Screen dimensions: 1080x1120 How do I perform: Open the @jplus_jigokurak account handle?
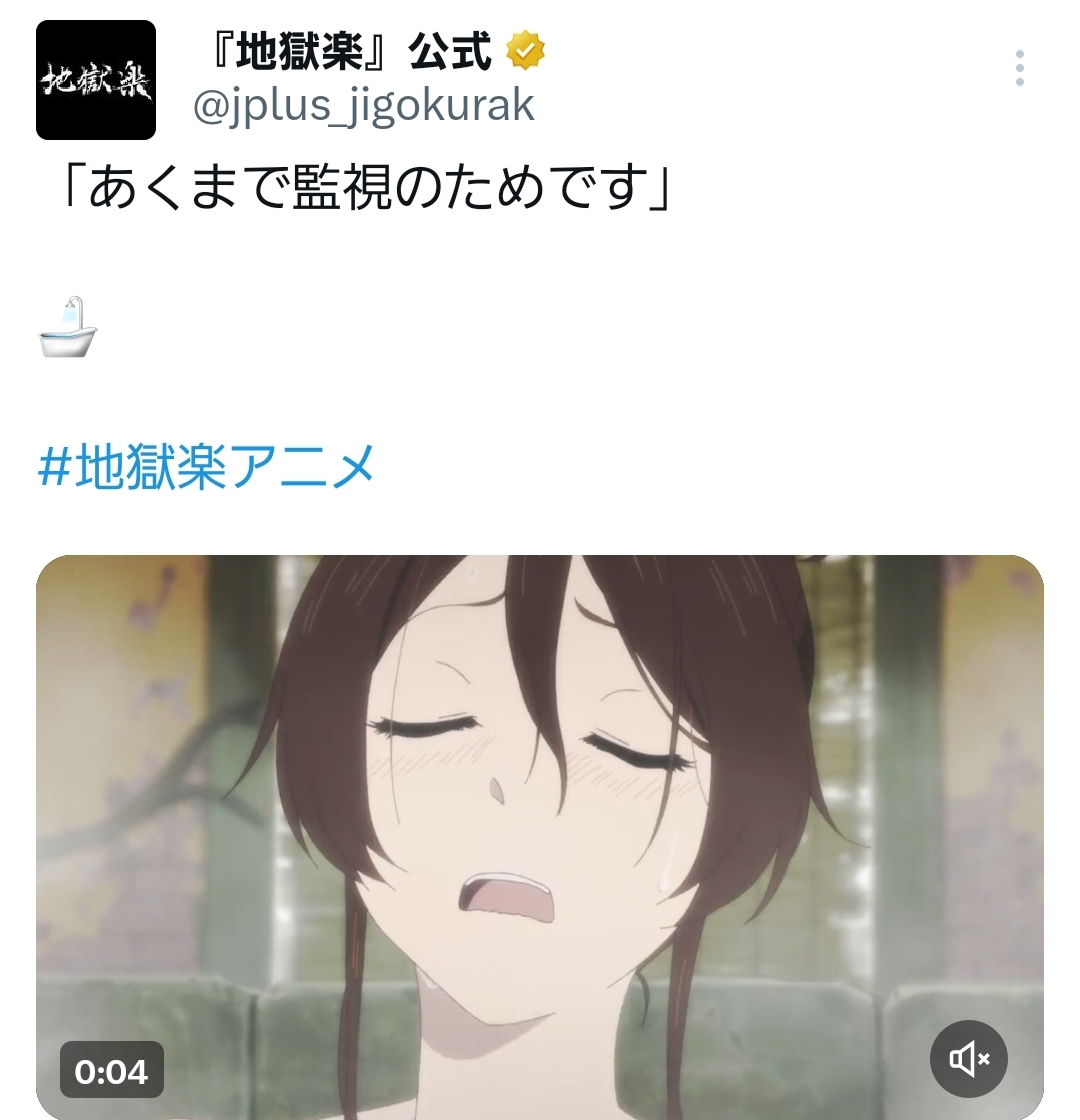[x=364, y=105]
